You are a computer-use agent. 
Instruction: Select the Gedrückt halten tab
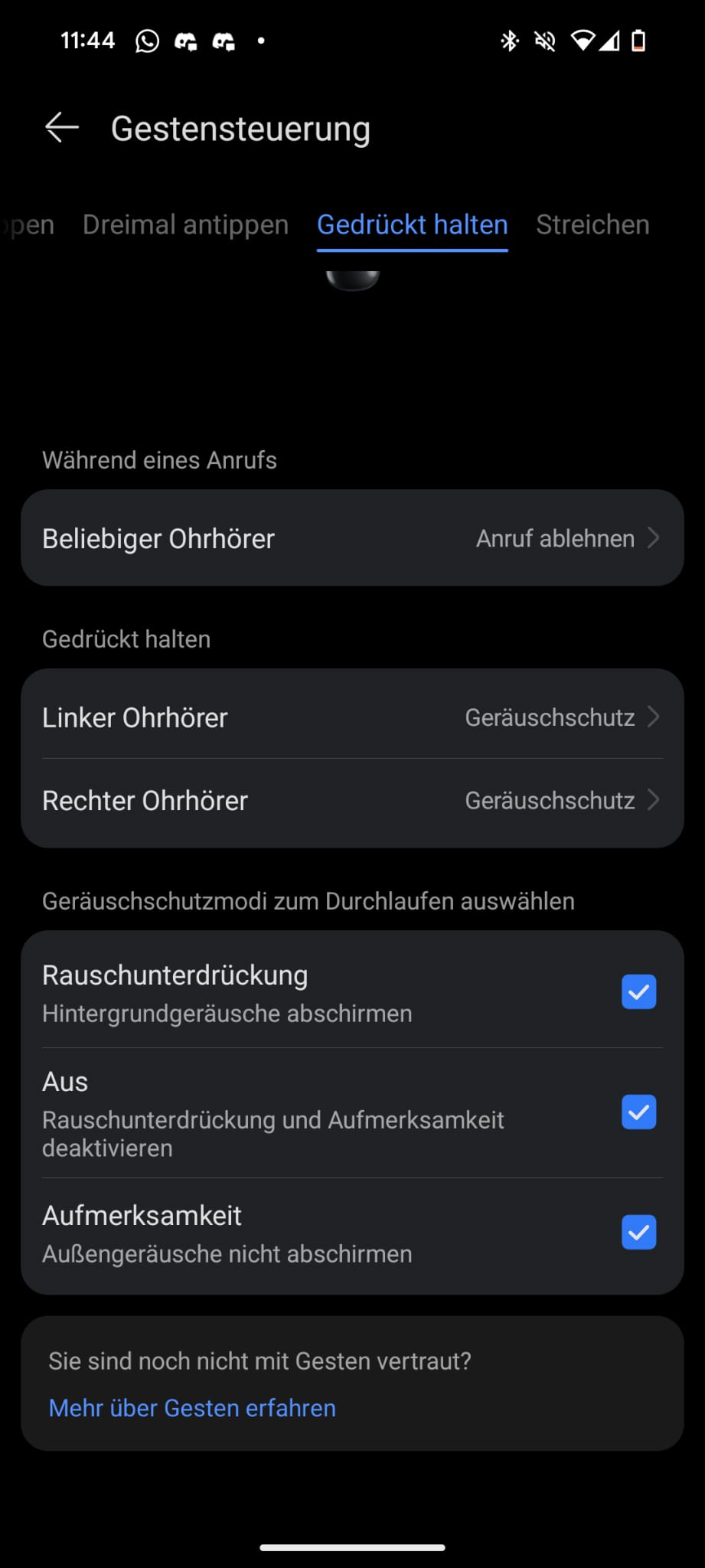413,225
